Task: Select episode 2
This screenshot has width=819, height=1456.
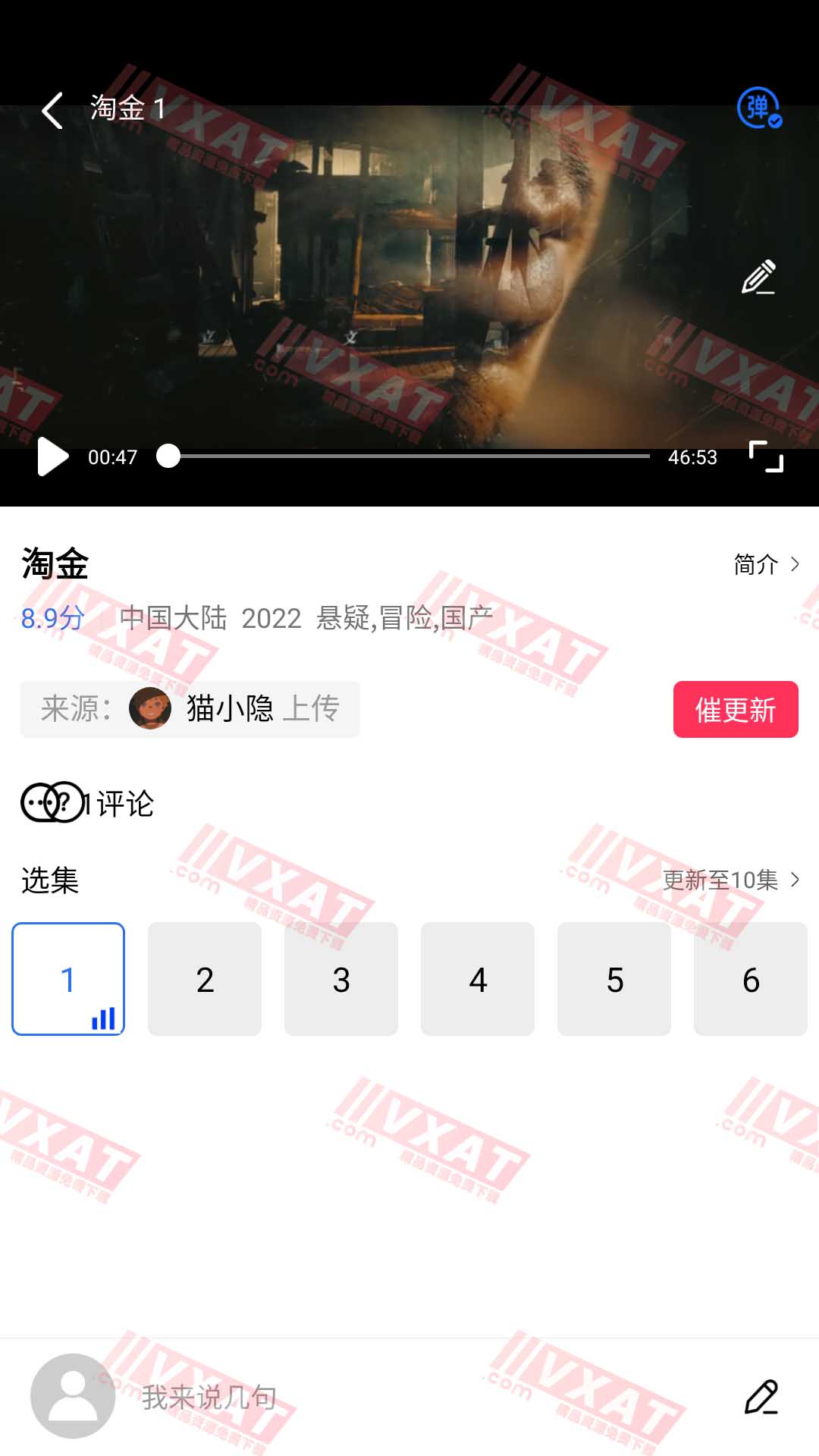Action: point(205,979)
